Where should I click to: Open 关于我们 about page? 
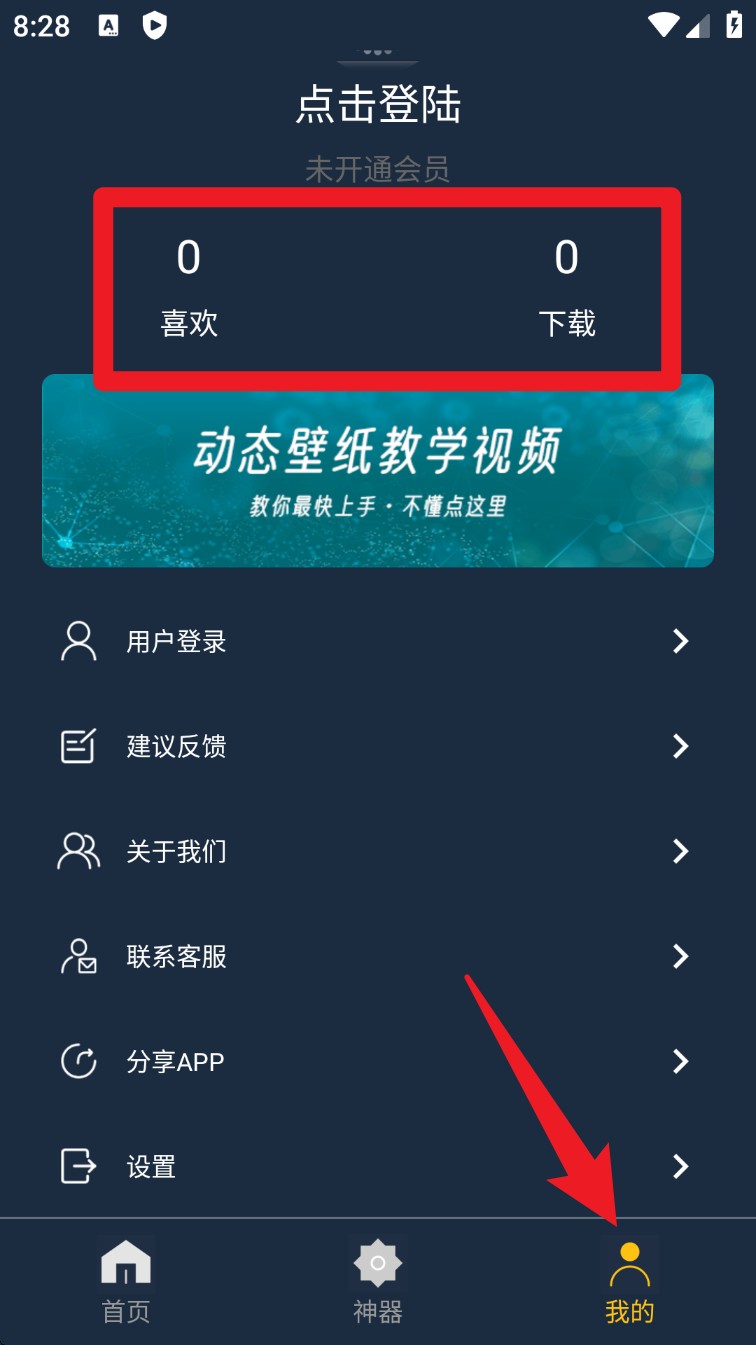coord(377,851)
